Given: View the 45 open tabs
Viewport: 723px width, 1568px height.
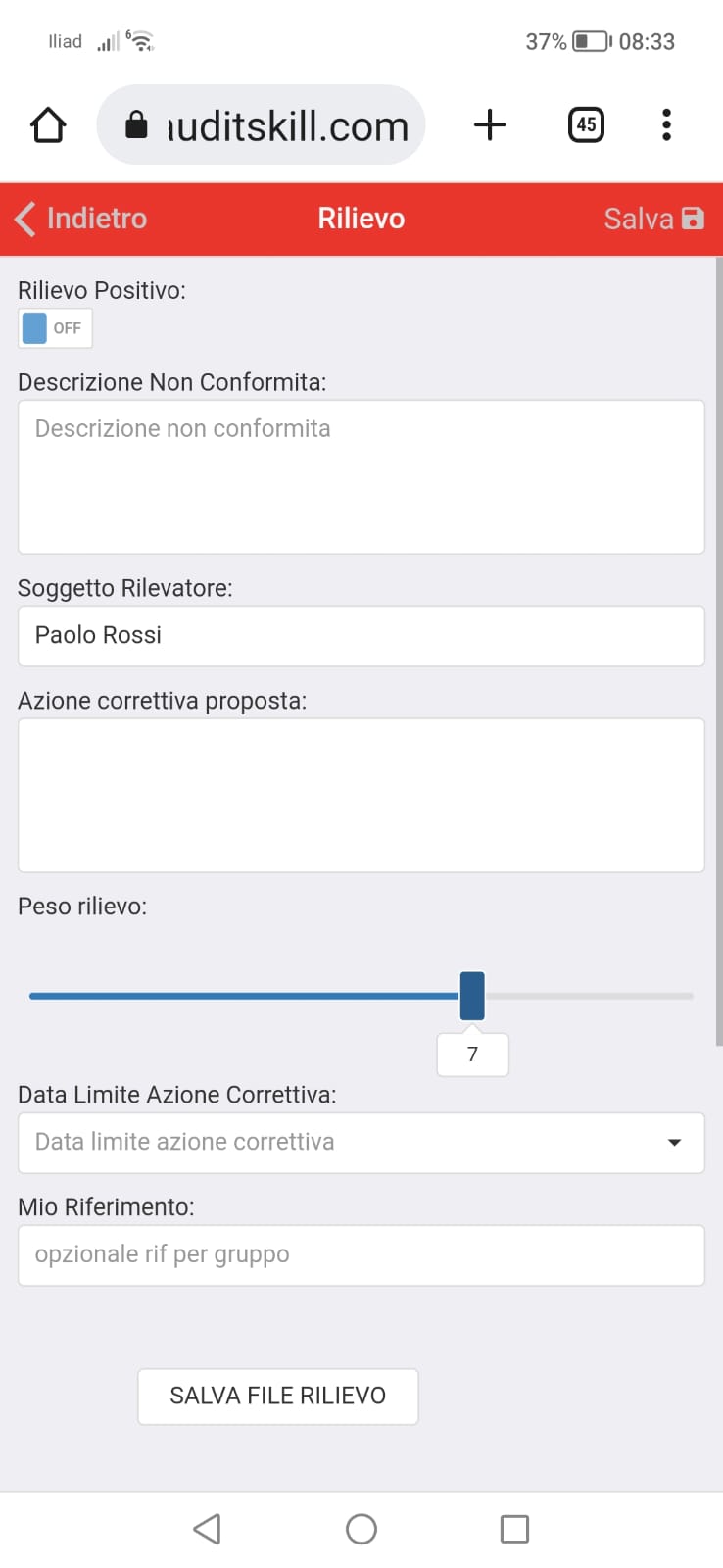Looking at the screenshot, I should click(586, 124).
